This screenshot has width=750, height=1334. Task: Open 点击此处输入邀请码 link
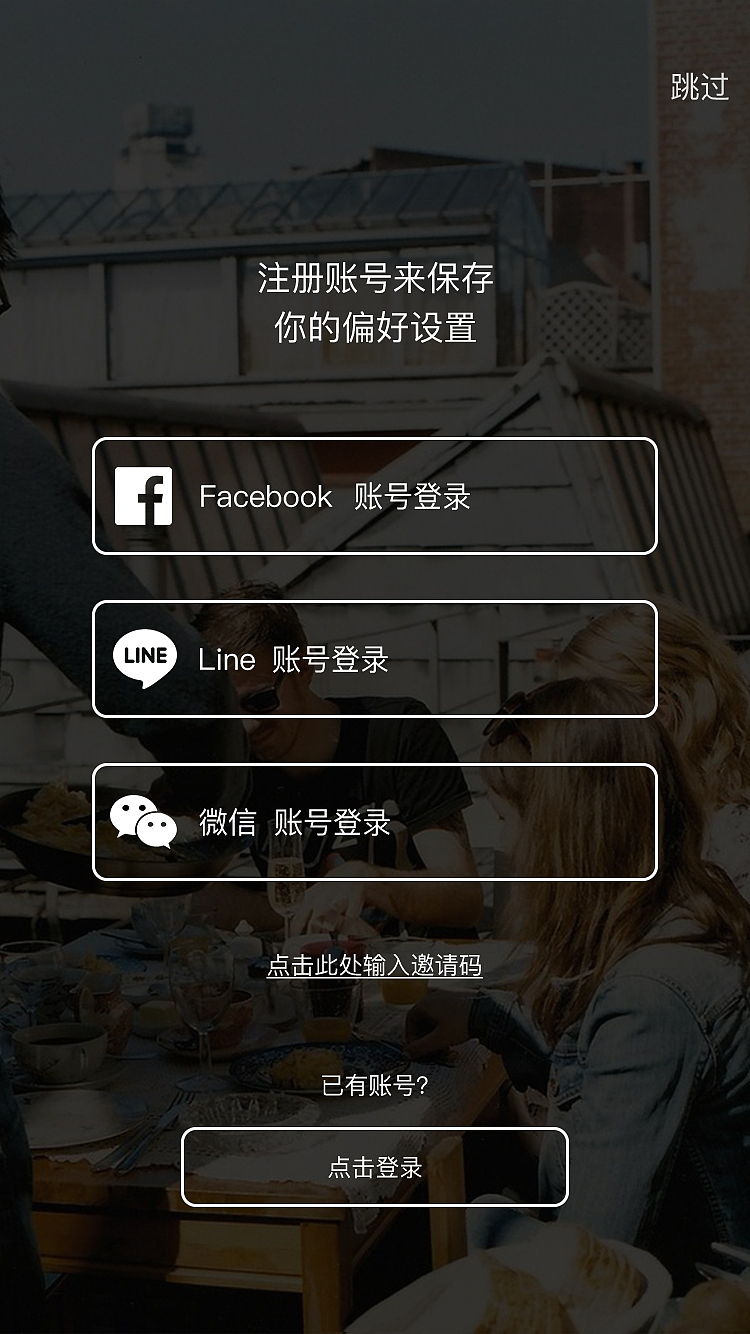point(374,965)
